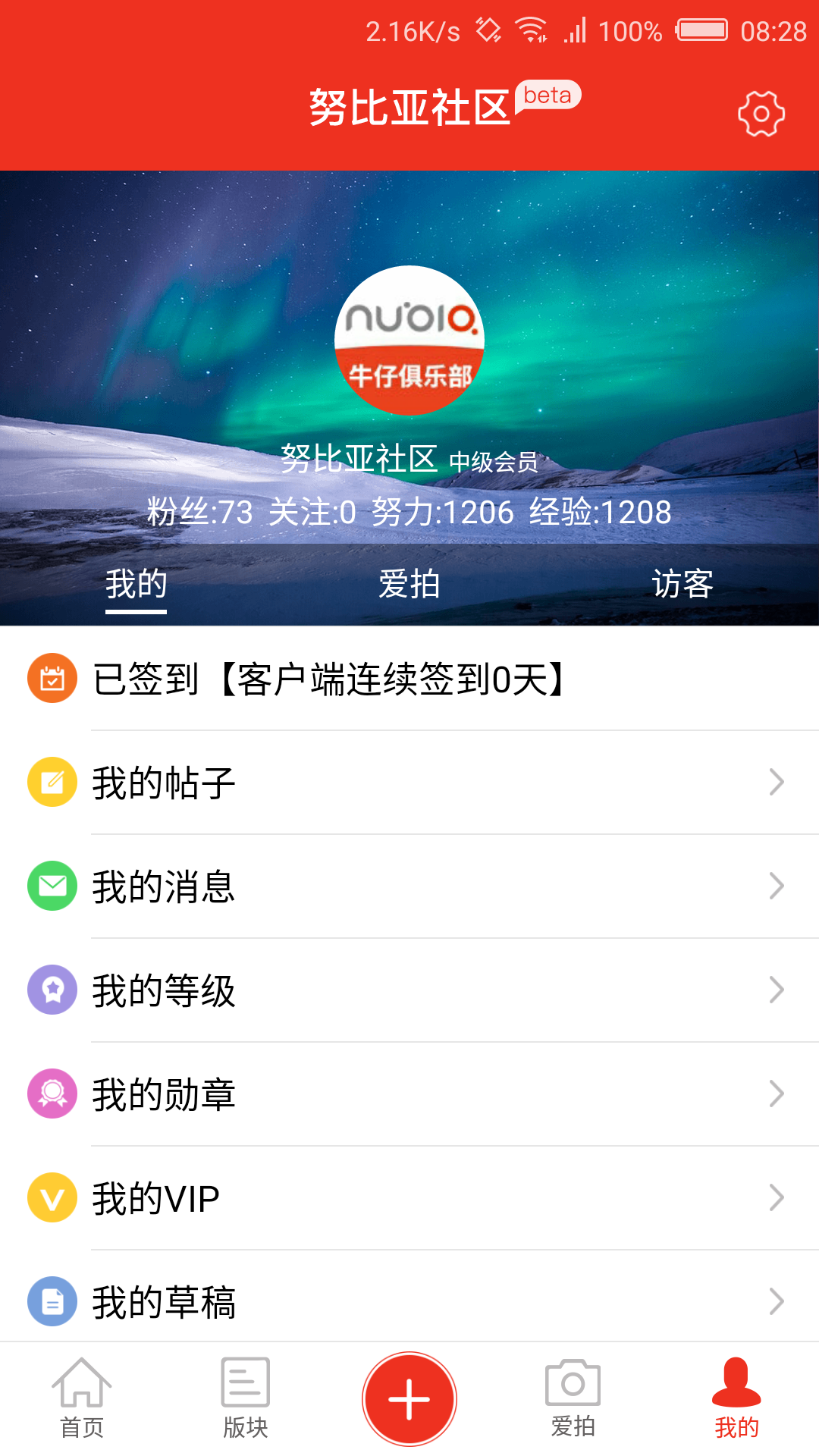Expand 我的VIP via its chevron
819x1456 pixels.
coord(775,1197)
